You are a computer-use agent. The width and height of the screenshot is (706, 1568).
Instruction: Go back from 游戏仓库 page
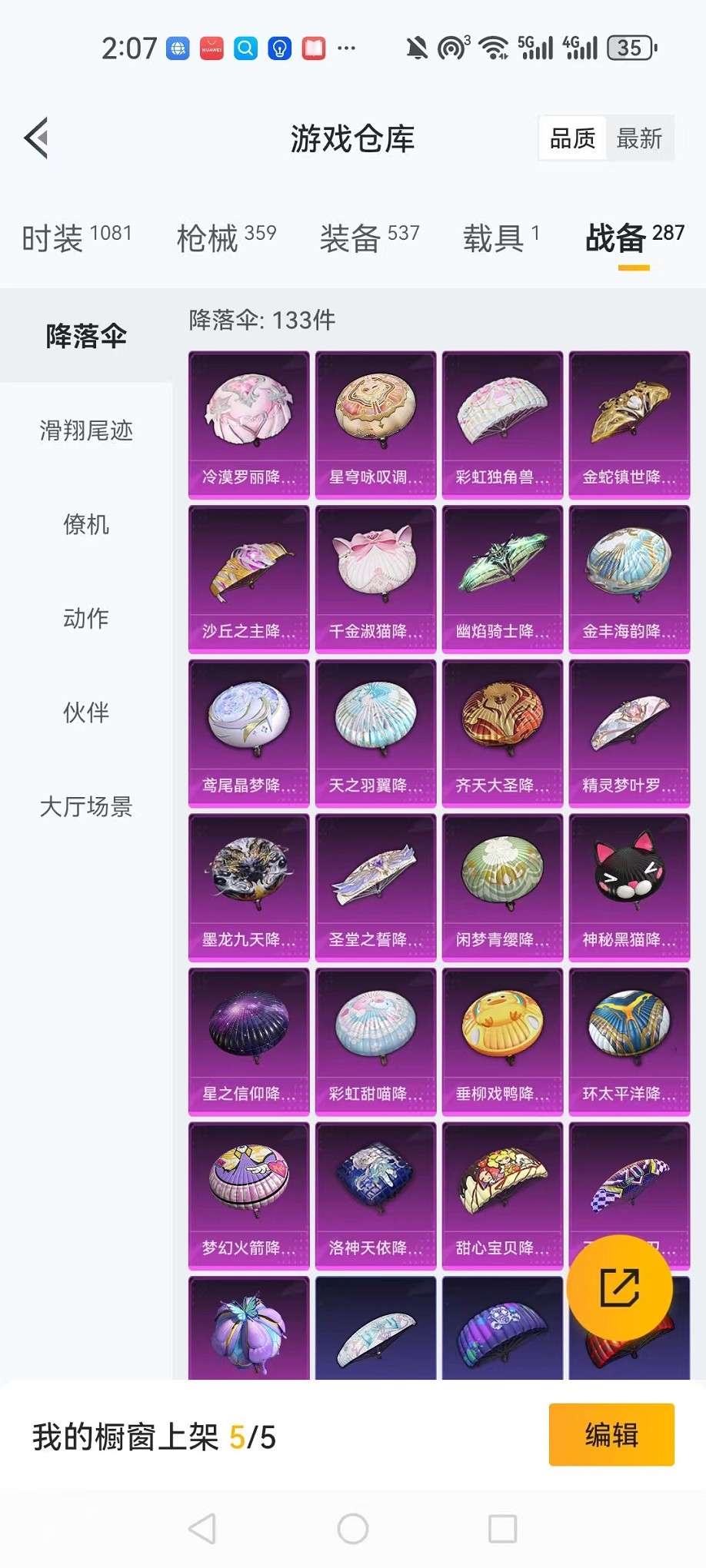[x=37, y=138]
